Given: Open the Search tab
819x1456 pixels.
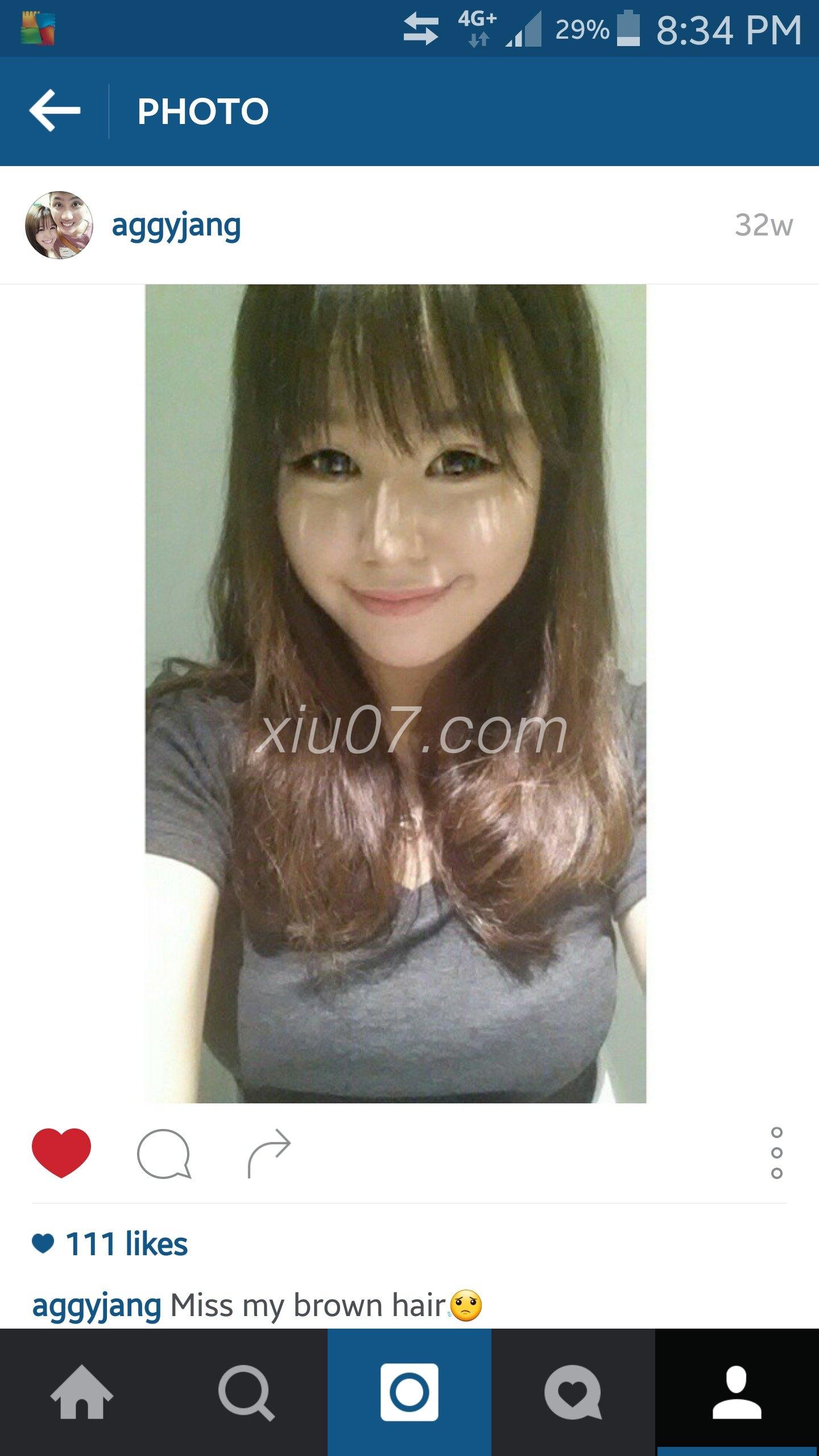Looking at the screenshot, I should tap(246, 1392).
